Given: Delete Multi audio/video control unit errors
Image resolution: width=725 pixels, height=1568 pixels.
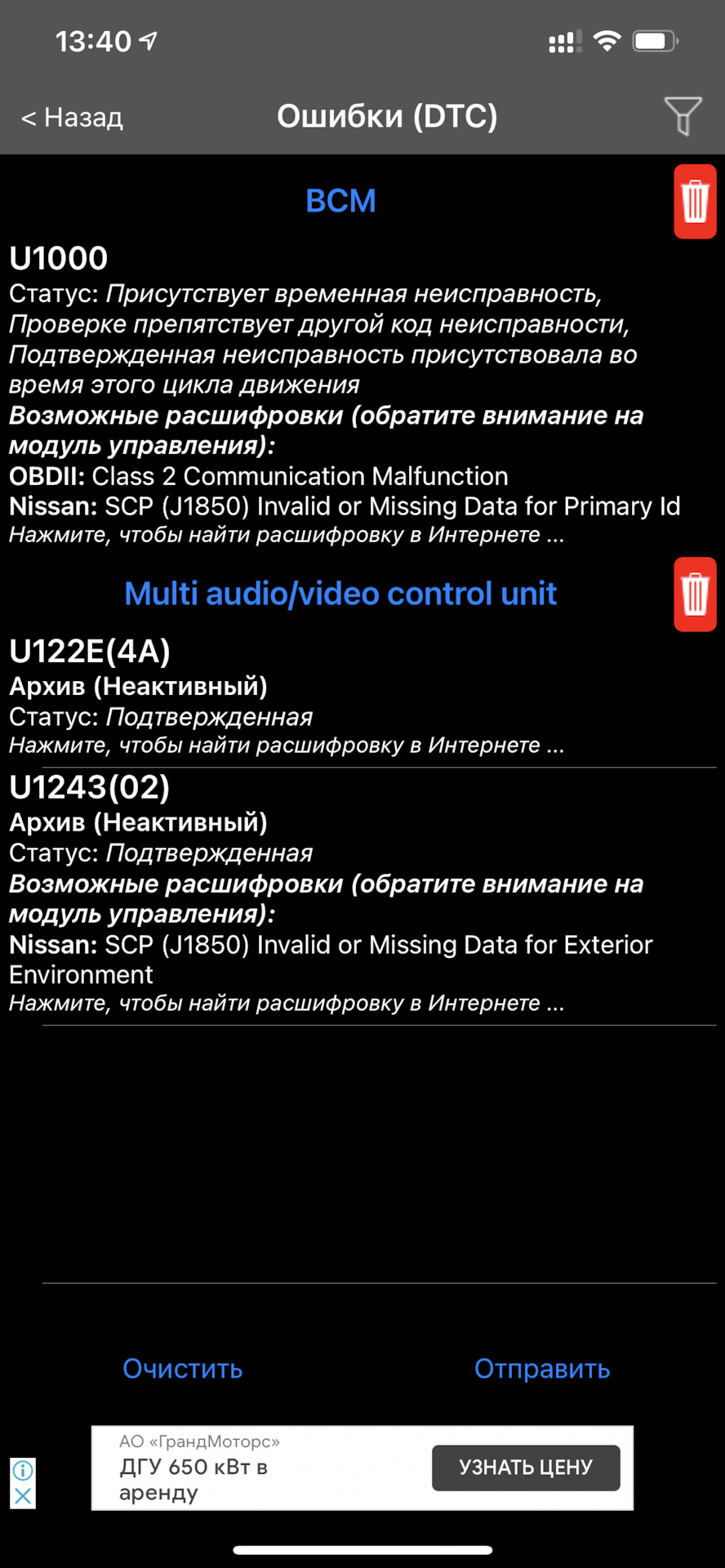Looking at the screenshot, I should pos(695,595).
